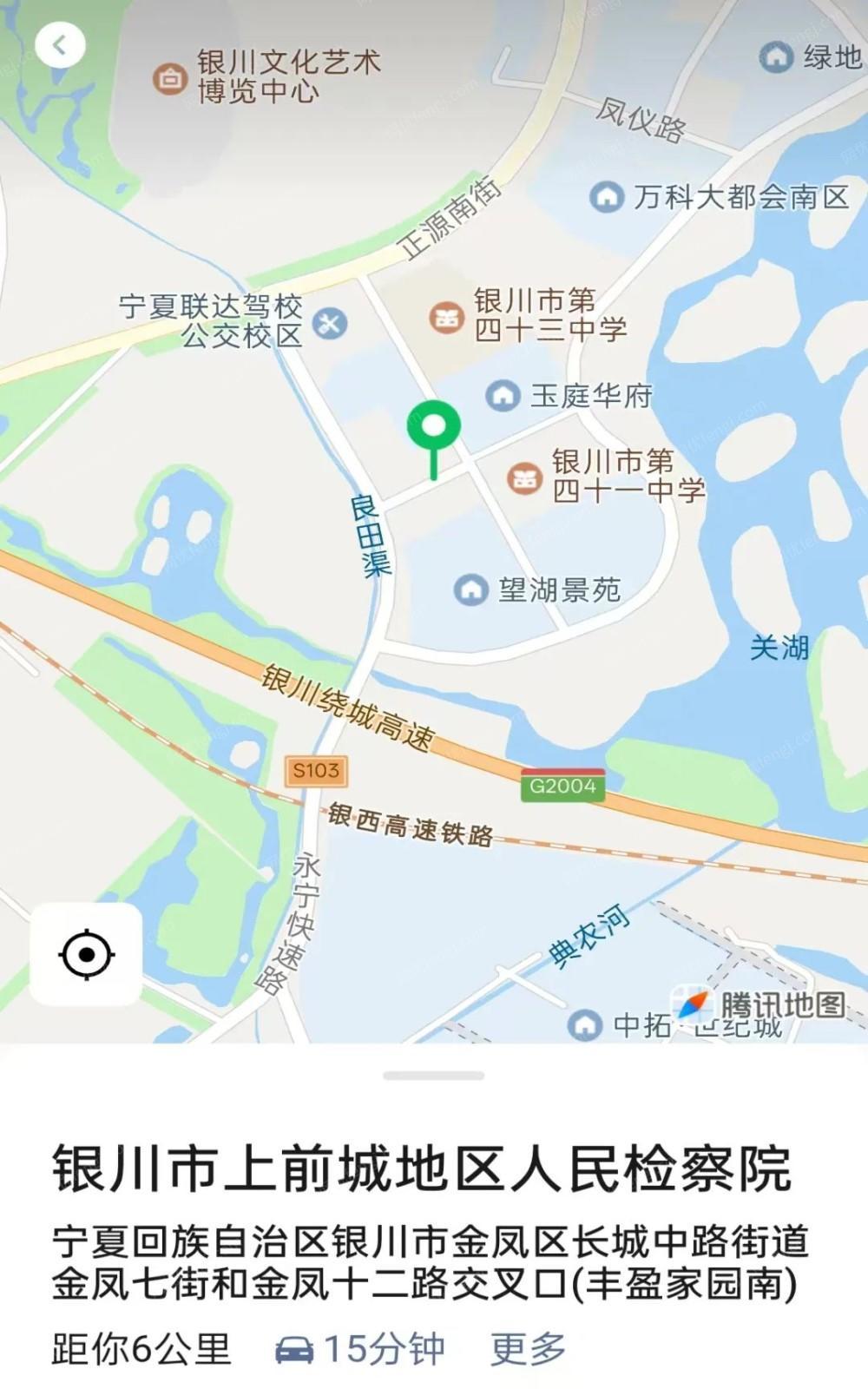Select 玉庭华府 on the map
The width and height of the screenshot is (868, 1389).
(568, 396)
